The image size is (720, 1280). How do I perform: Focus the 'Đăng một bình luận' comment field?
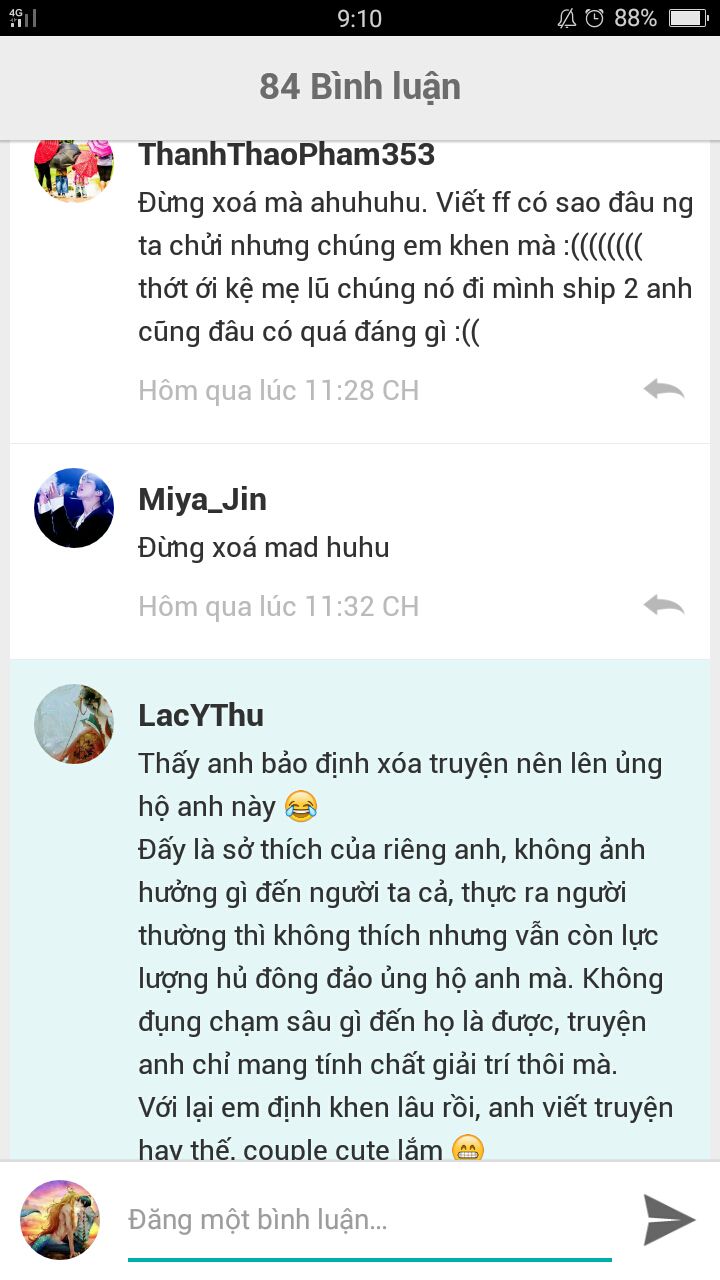click(x=370, y=1219)
